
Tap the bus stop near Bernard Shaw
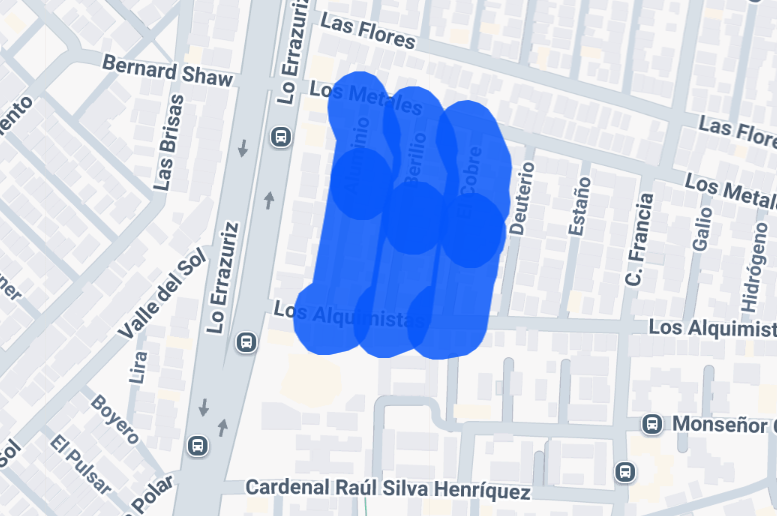tap(281, 137)
